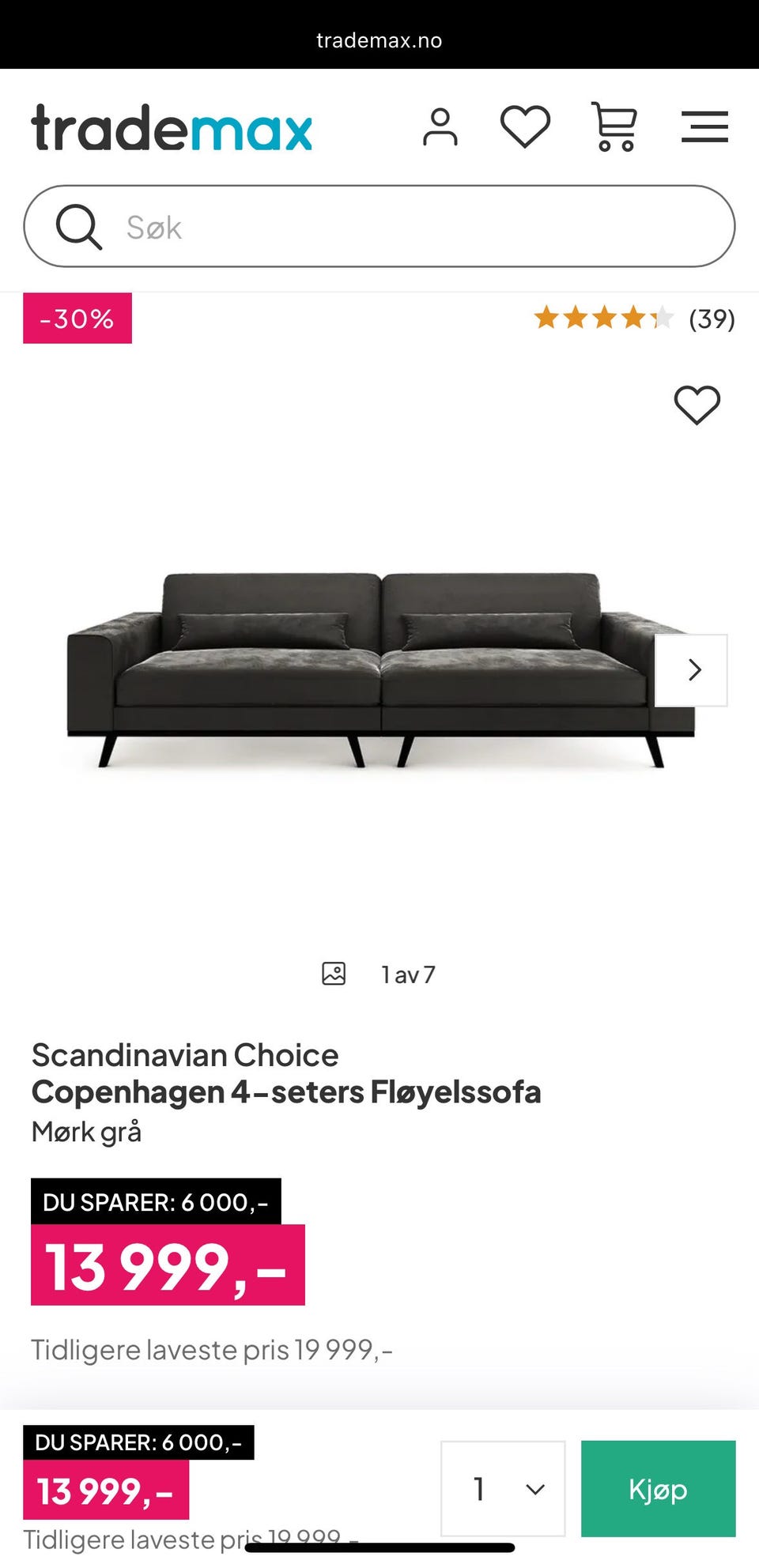
Task: View the 39 customer reviews
Action: [x=634, y=318]
